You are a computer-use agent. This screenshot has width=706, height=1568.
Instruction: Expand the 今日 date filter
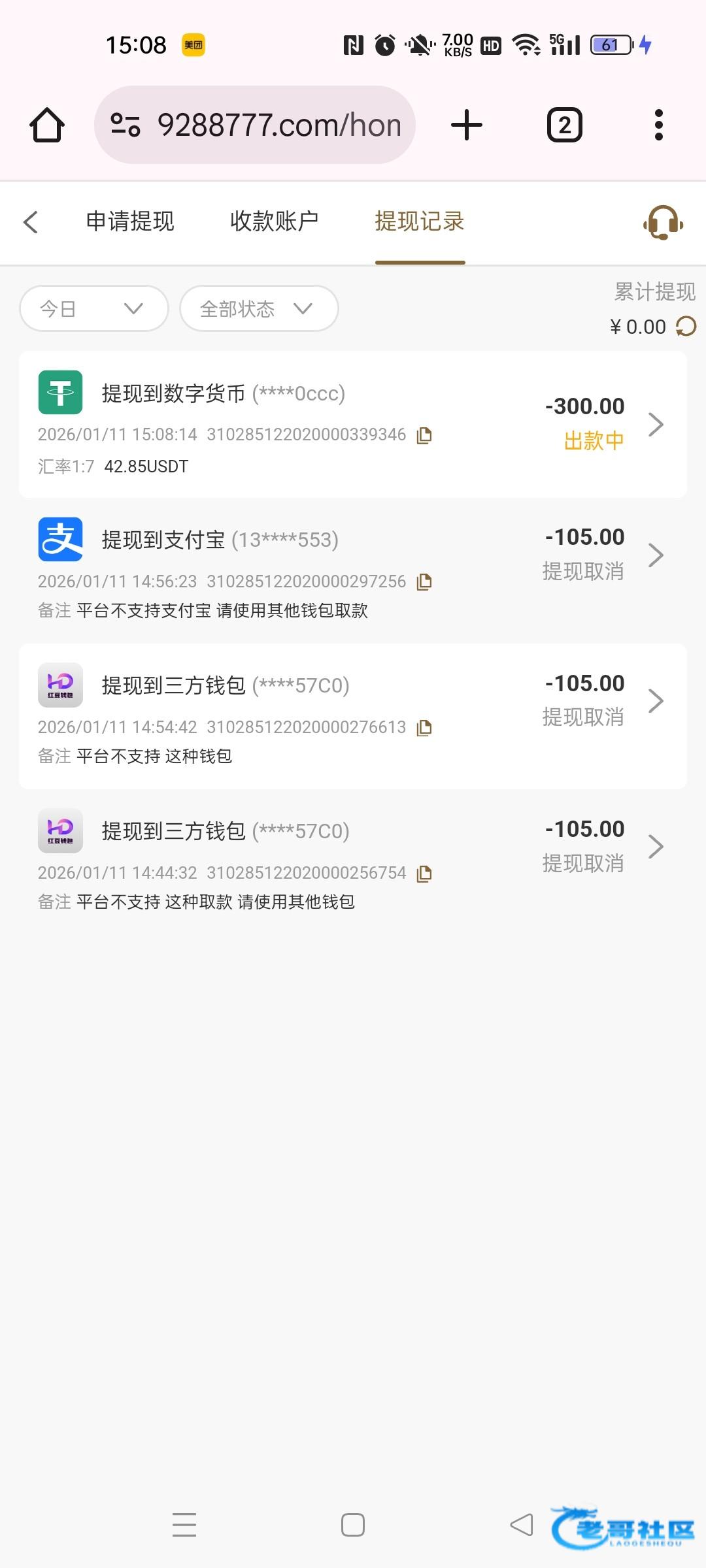(94, 308)
